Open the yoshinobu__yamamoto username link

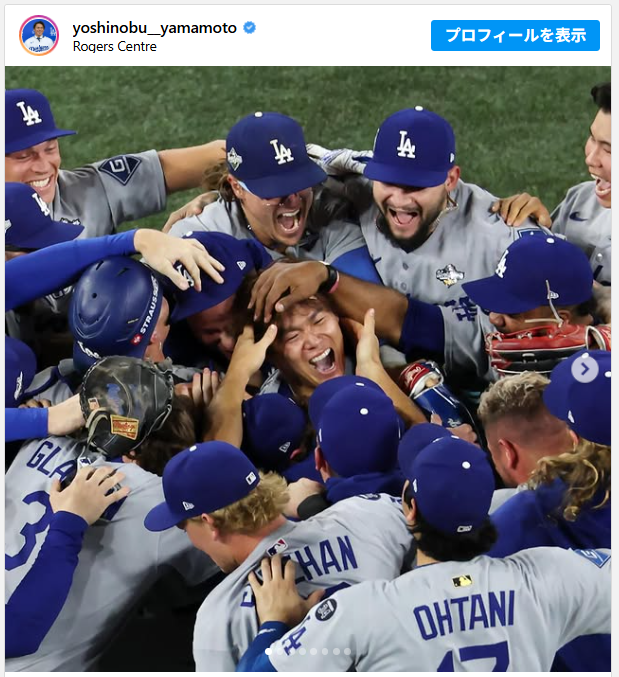pos(154,27)
